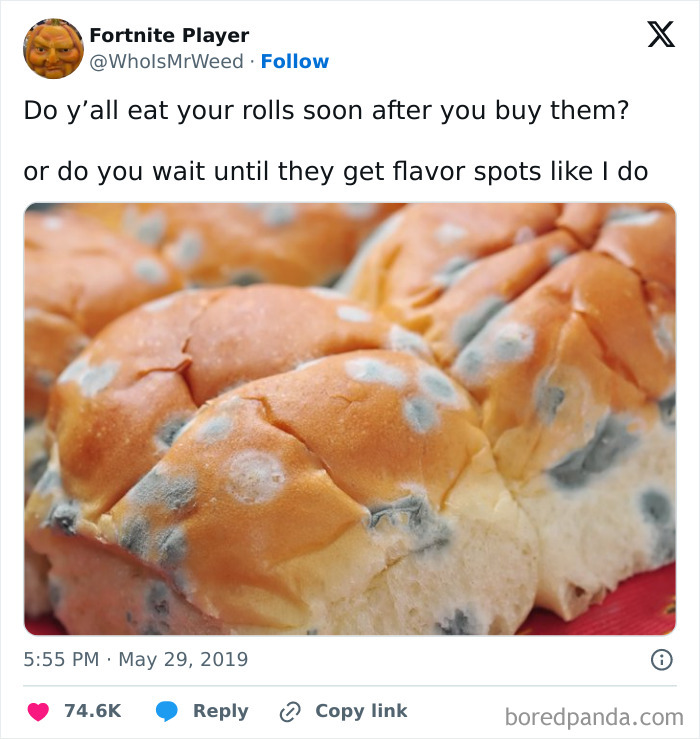
Task: Open Fortnite Player's profile avatar
Action: pyautogui.click(x=53, y=48)
